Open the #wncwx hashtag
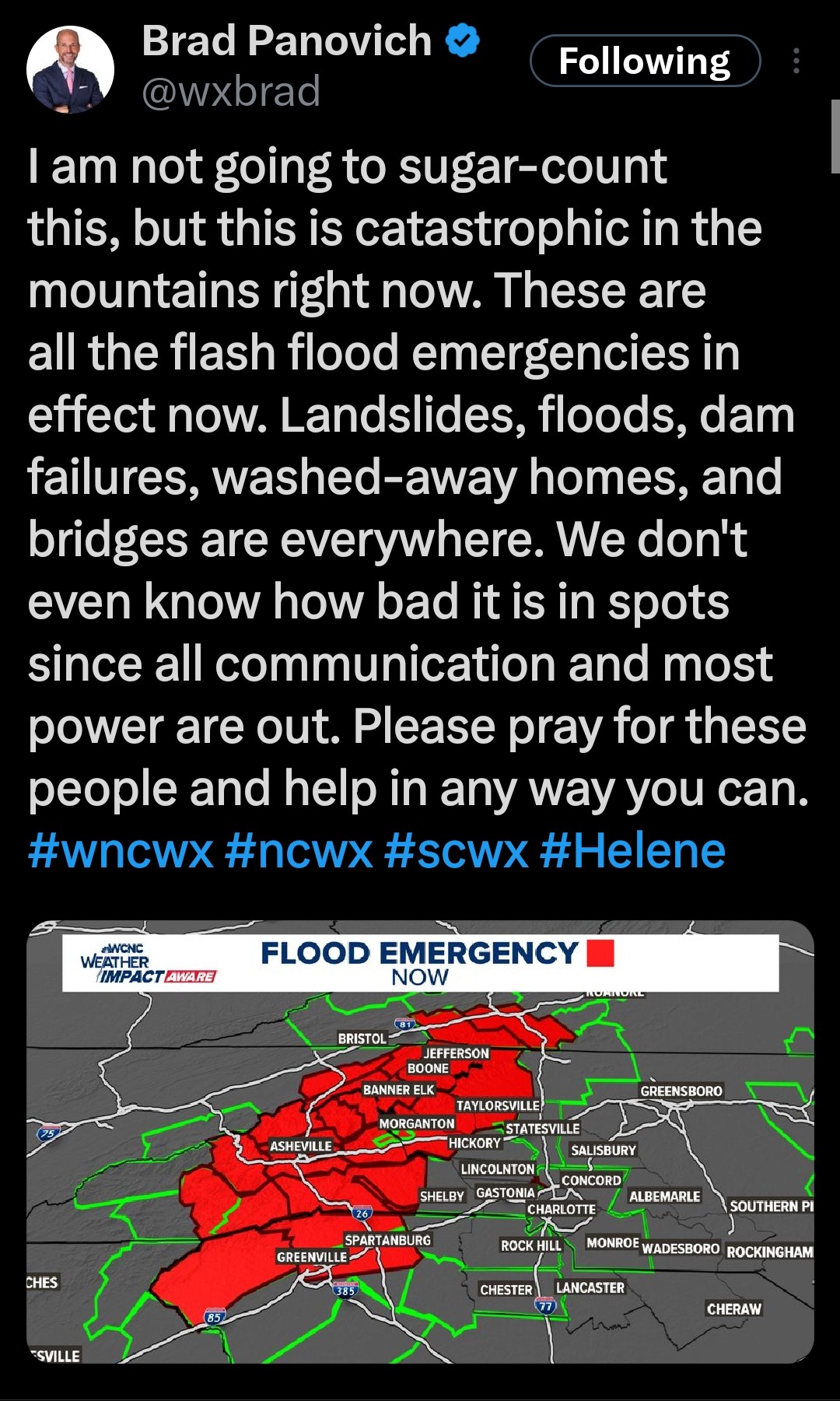Image resolution: width=840 pixels, height=1401 pixels. point(121,850)
